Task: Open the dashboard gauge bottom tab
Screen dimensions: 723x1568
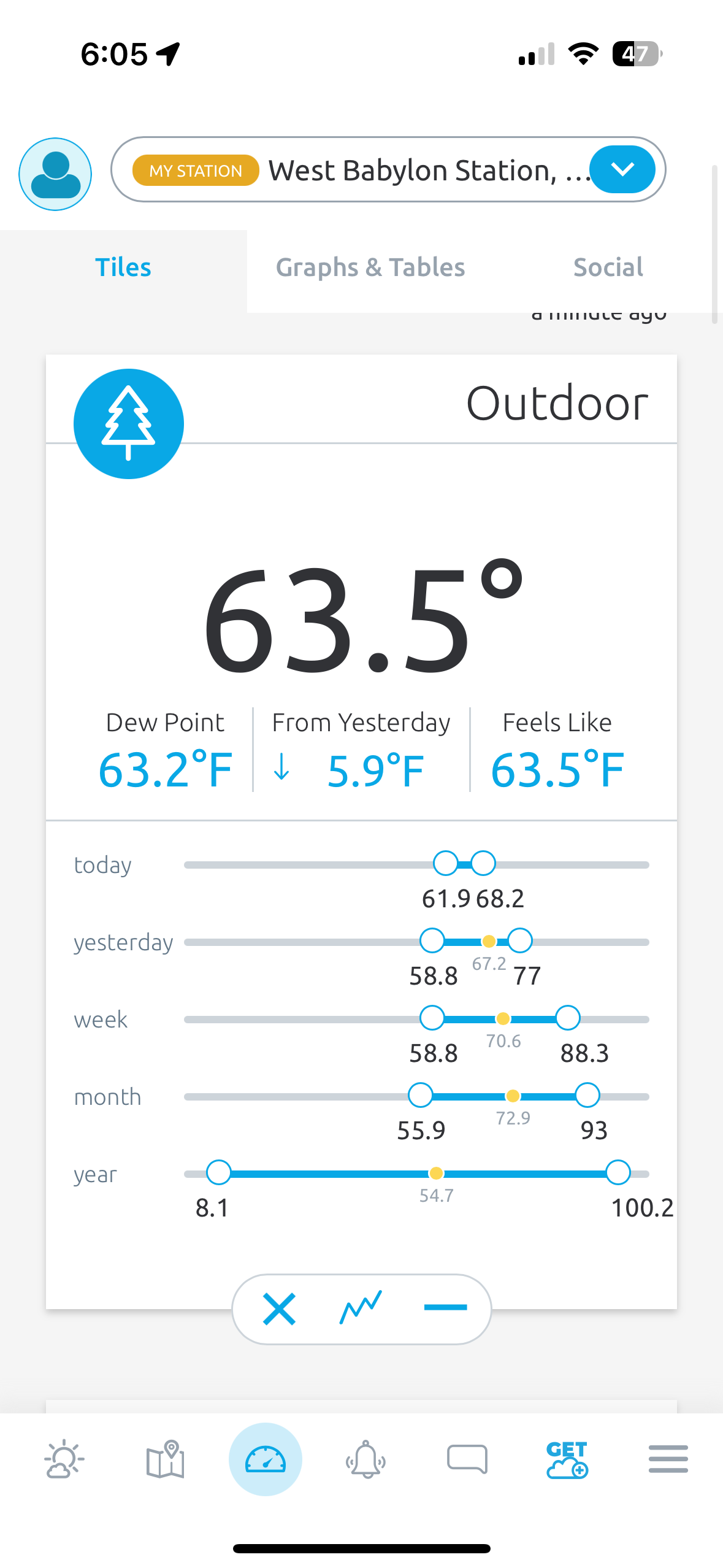Action: [266, 1459]
